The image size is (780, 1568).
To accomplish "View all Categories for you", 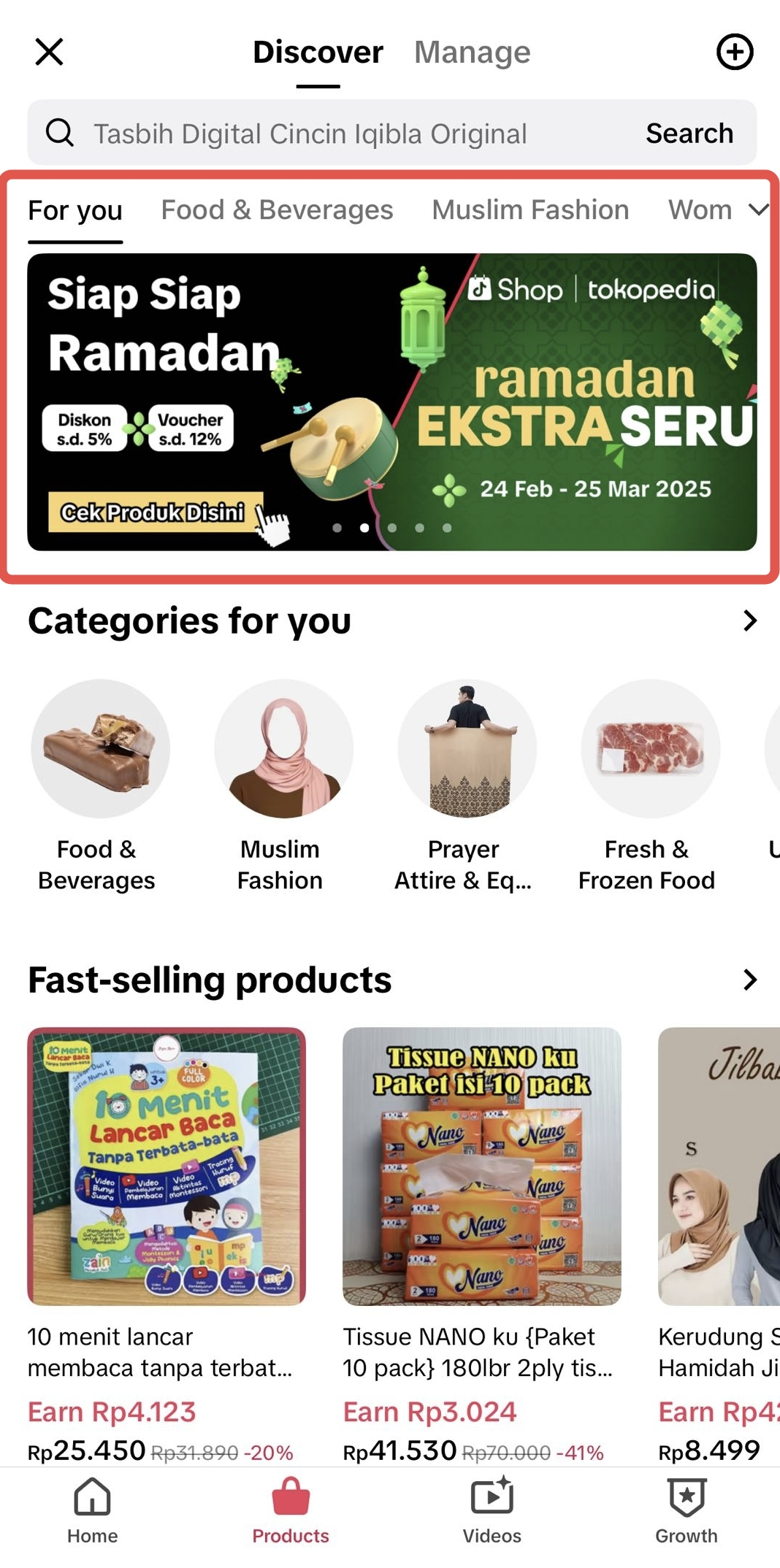I will click(749, 620).
